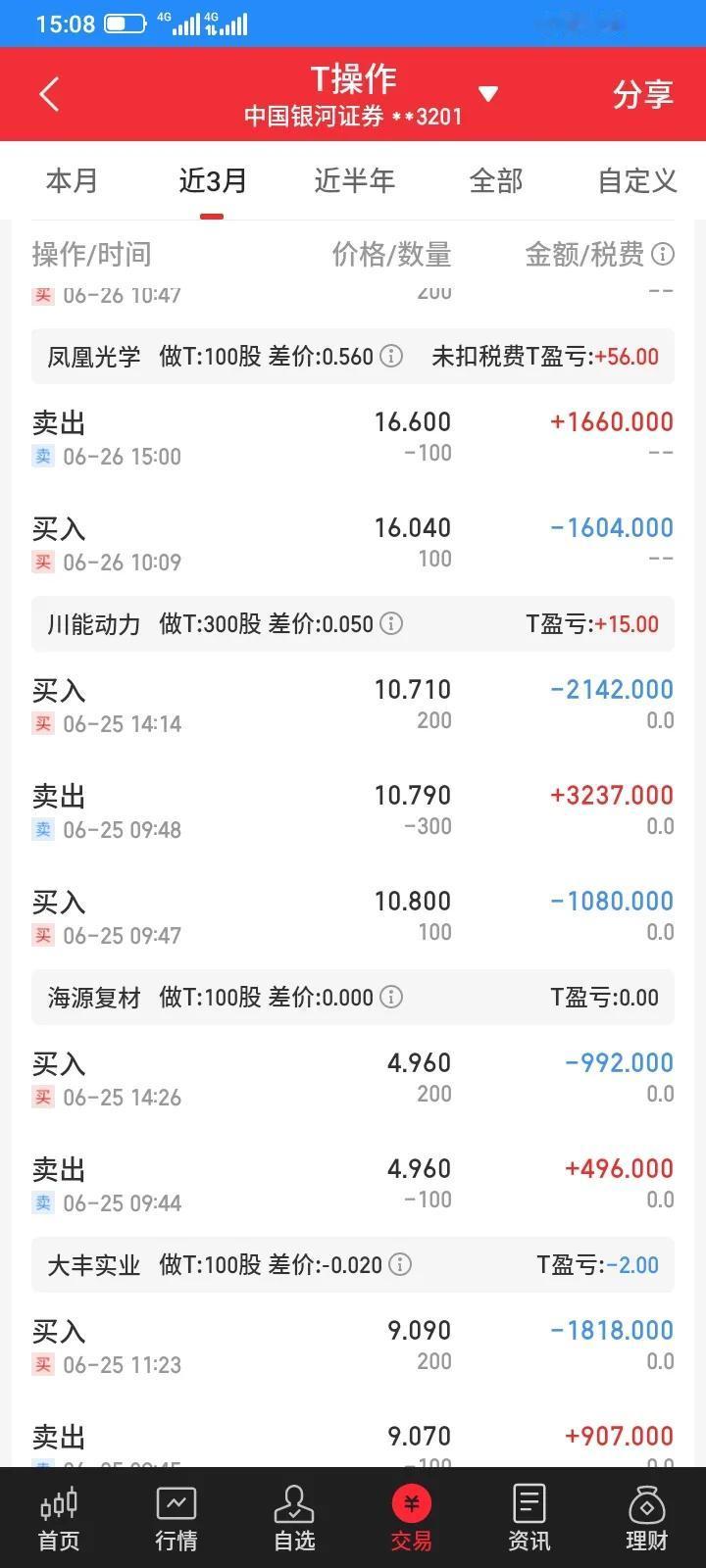Open the 自选 watchlist tab
Screen dimensions: 706x1568
tap(294, 1518)
